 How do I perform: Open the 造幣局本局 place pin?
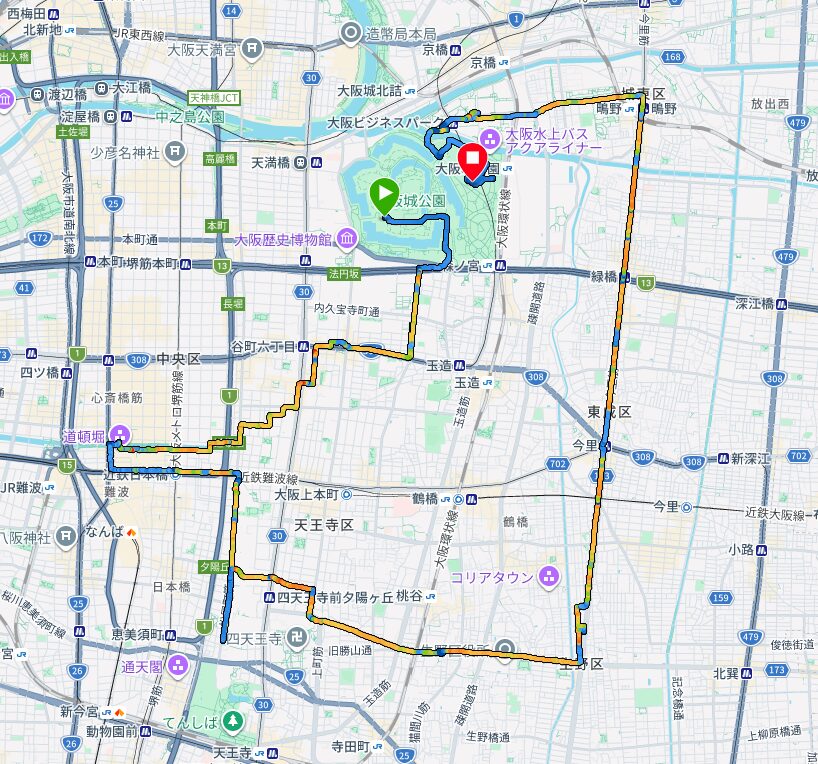tap(351, 33)
